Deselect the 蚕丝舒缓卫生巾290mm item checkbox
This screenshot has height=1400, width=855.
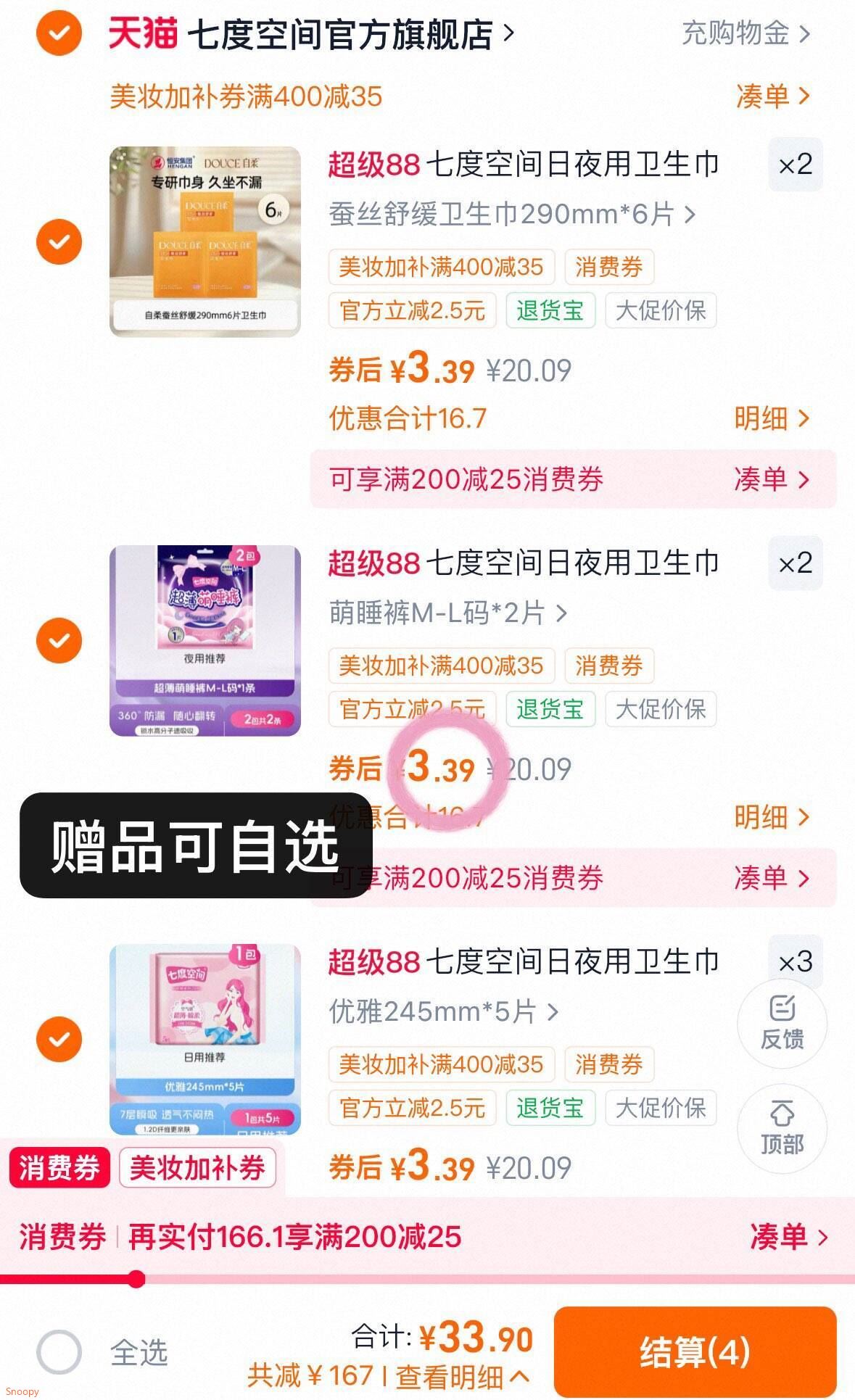pos(59,241)
